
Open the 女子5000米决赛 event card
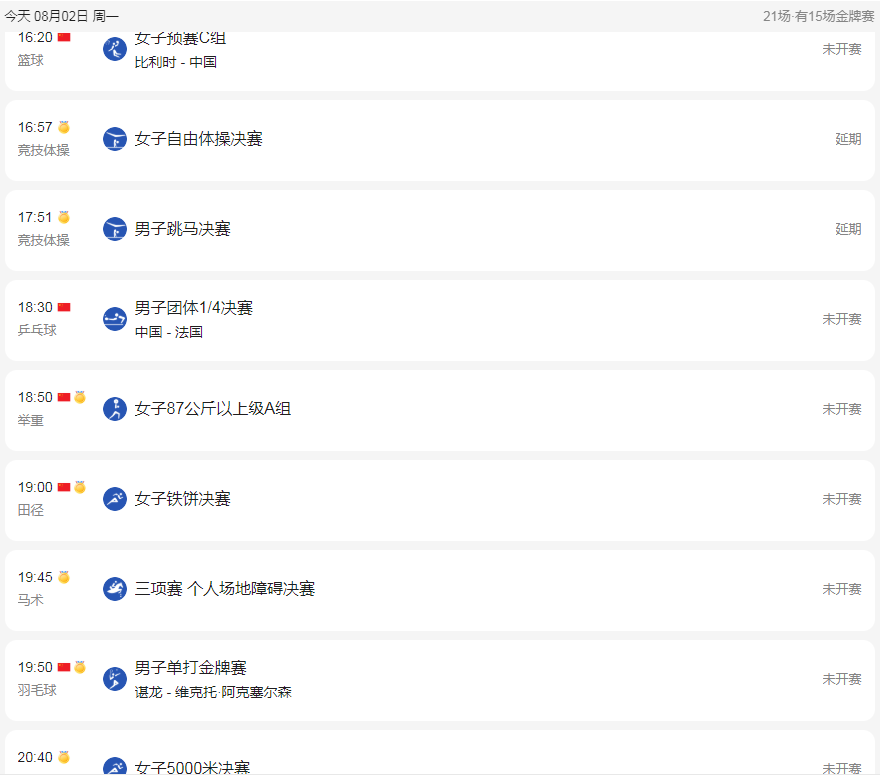point(440,758)
